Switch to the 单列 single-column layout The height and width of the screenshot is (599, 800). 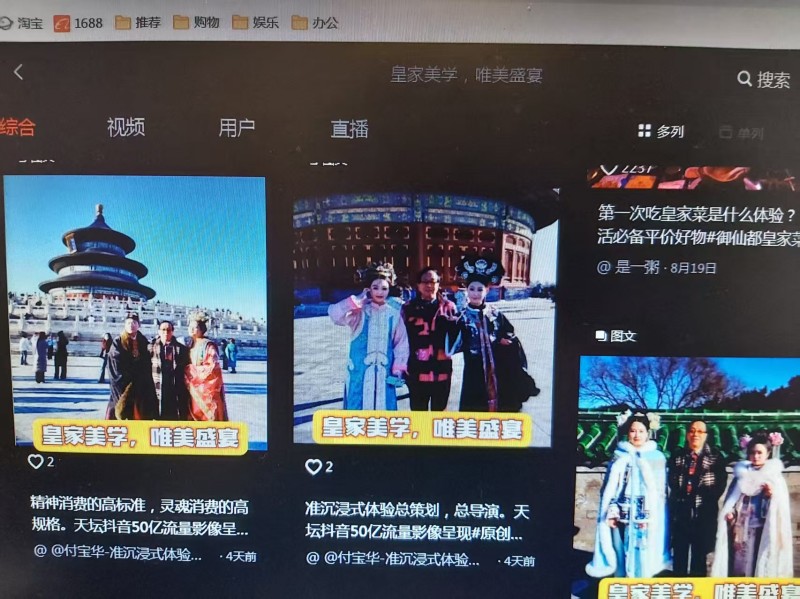tap(741, 133)
